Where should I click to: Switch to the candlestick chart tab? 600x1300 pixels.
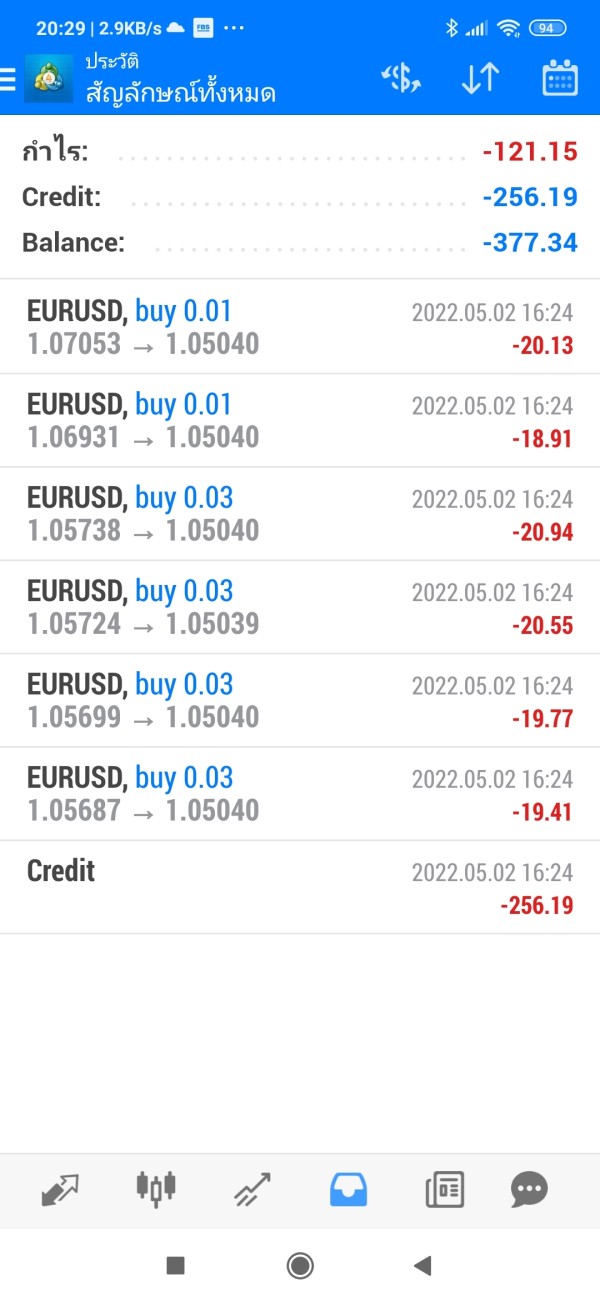(x=155, y=1189)
